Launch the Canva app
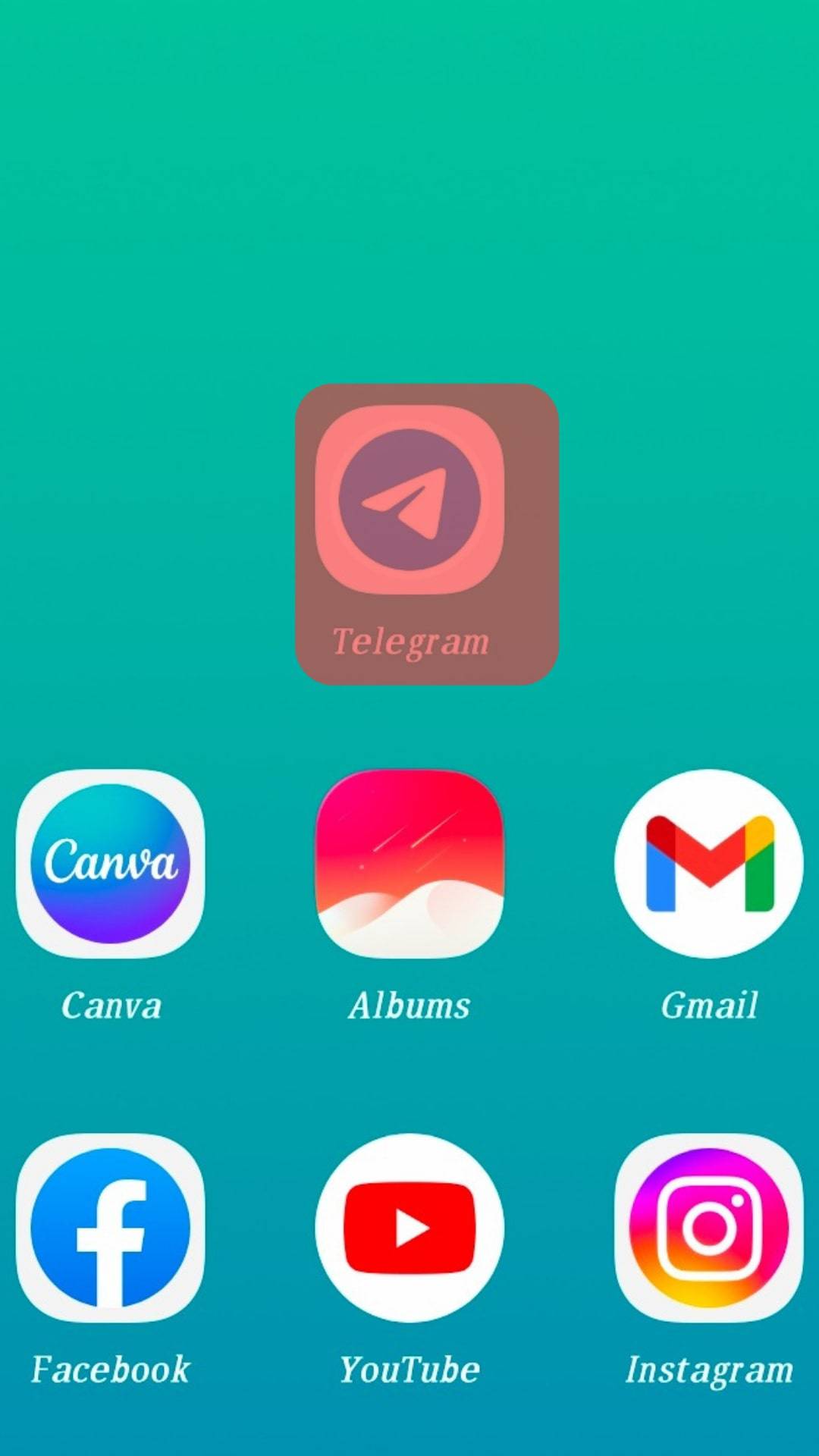 click(111, 864)
